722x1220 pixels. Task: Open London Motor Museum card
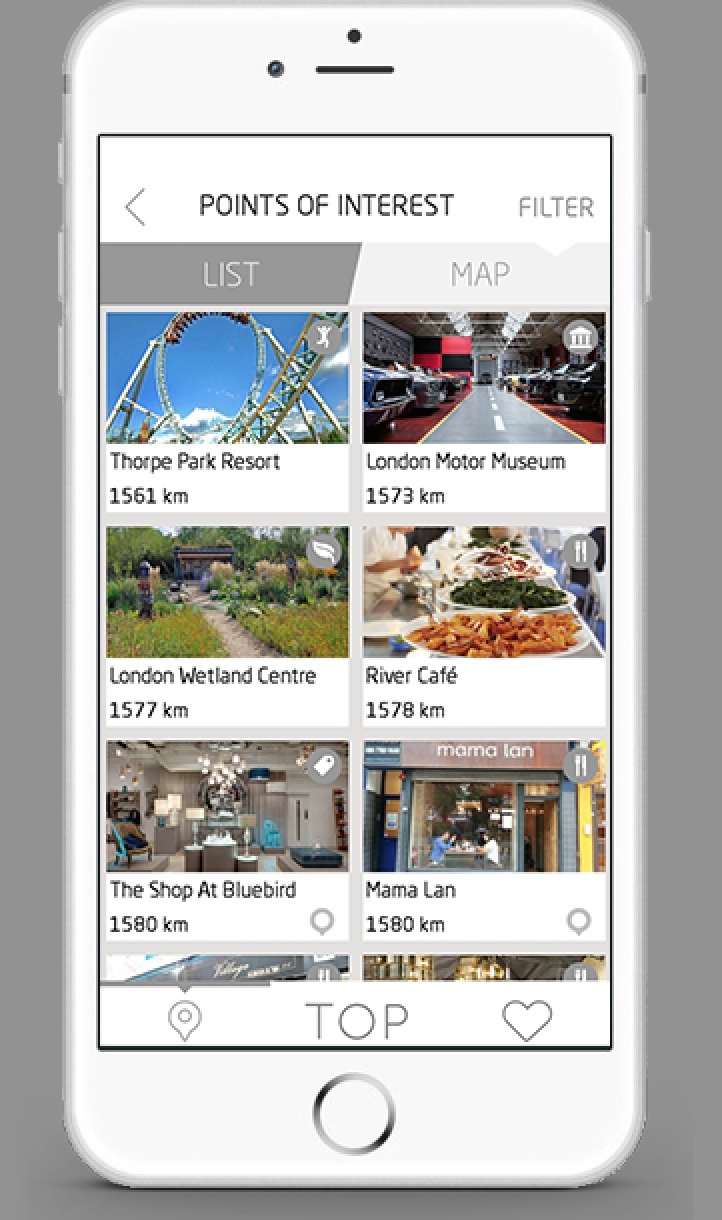[x=484, y=380]
